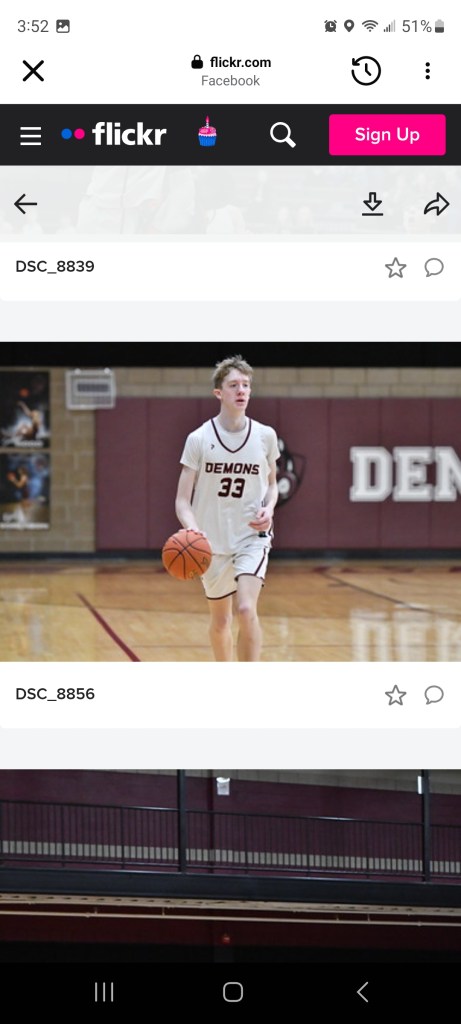
Task: Go to the Flickr home logo
Action: [114, 134]
